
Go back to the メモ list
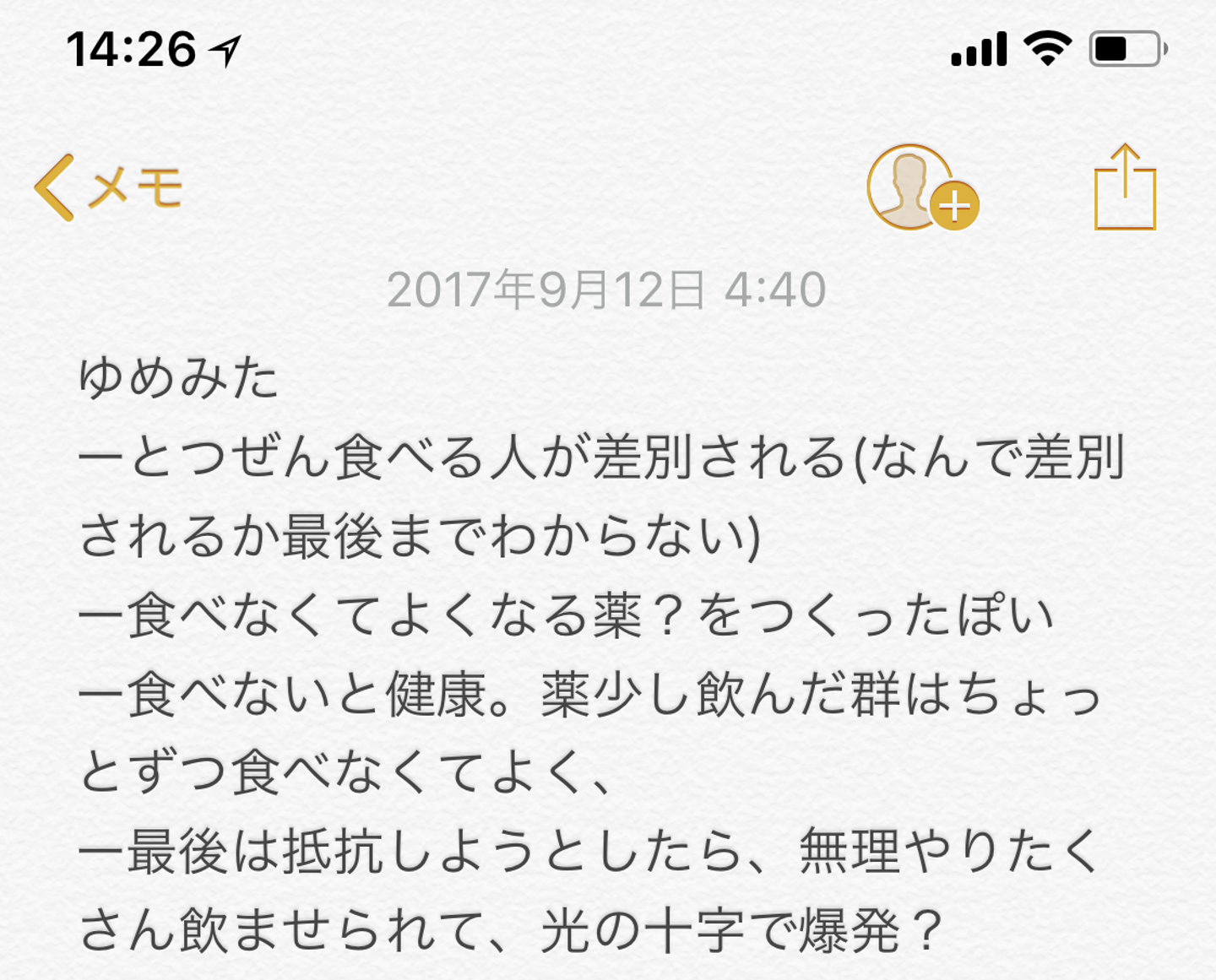pyautogui.click(x=110, y=187)
